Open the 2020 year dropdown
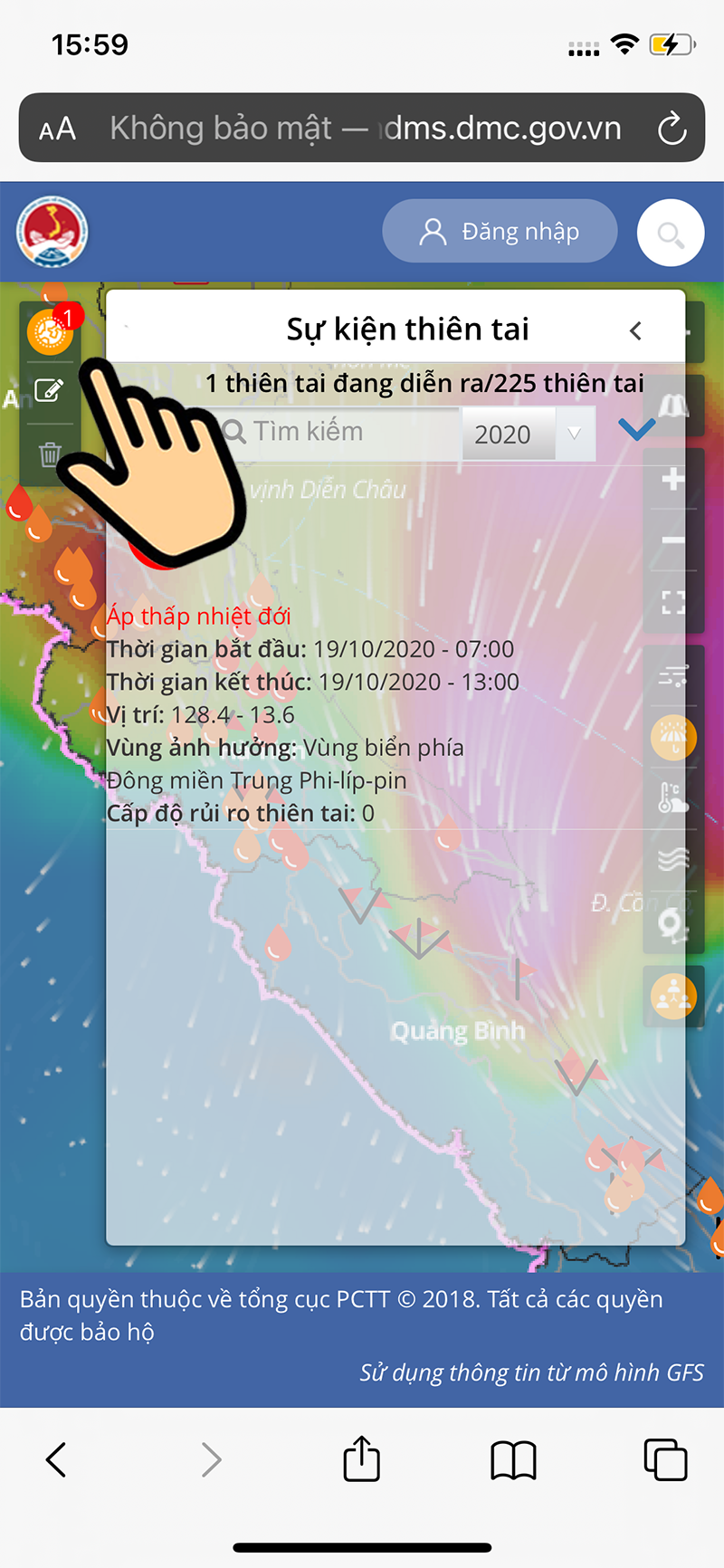 [x=528, y=435]
